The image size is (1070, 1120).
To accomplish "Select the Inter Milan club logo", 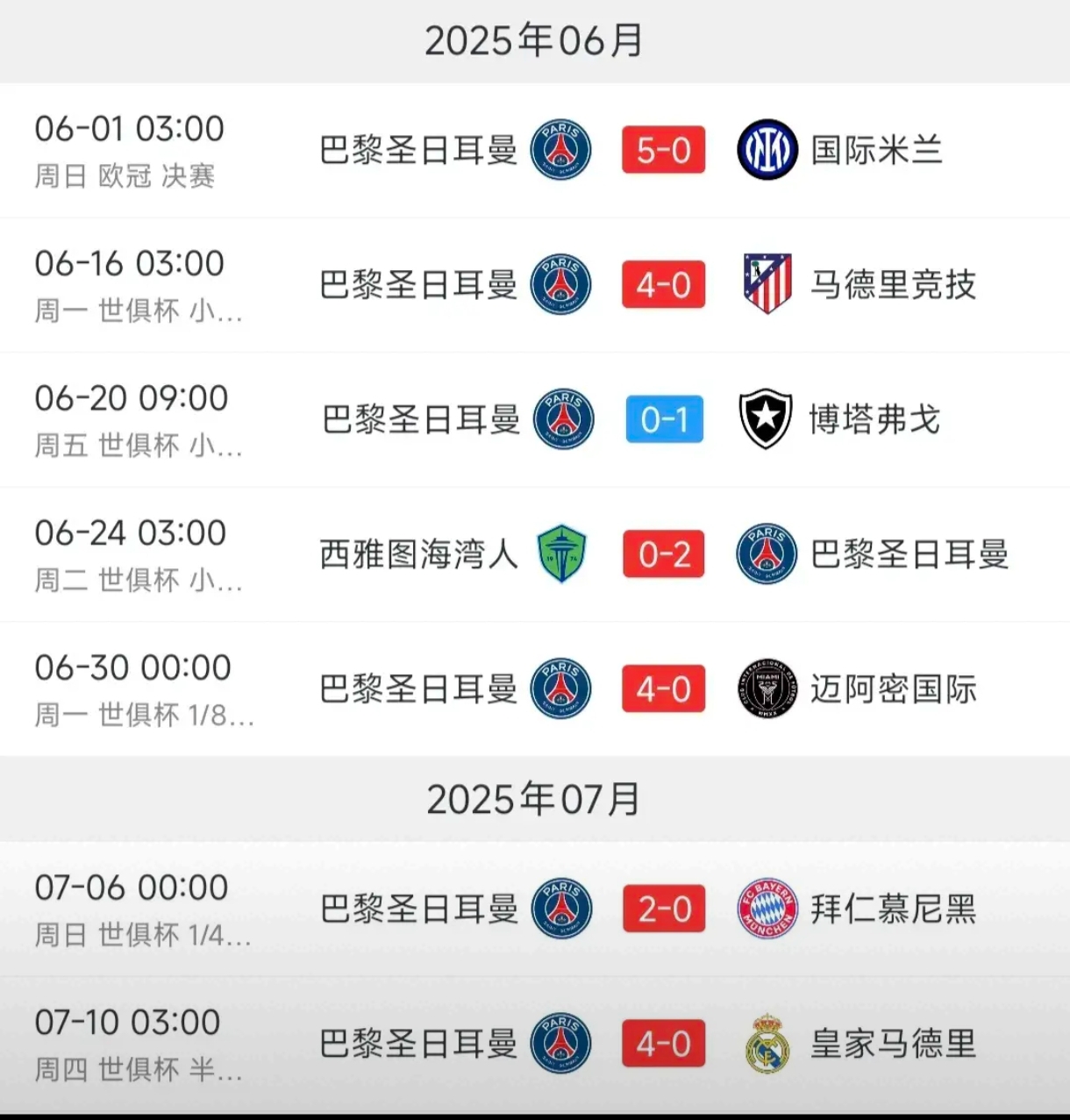I will (767, 150).
